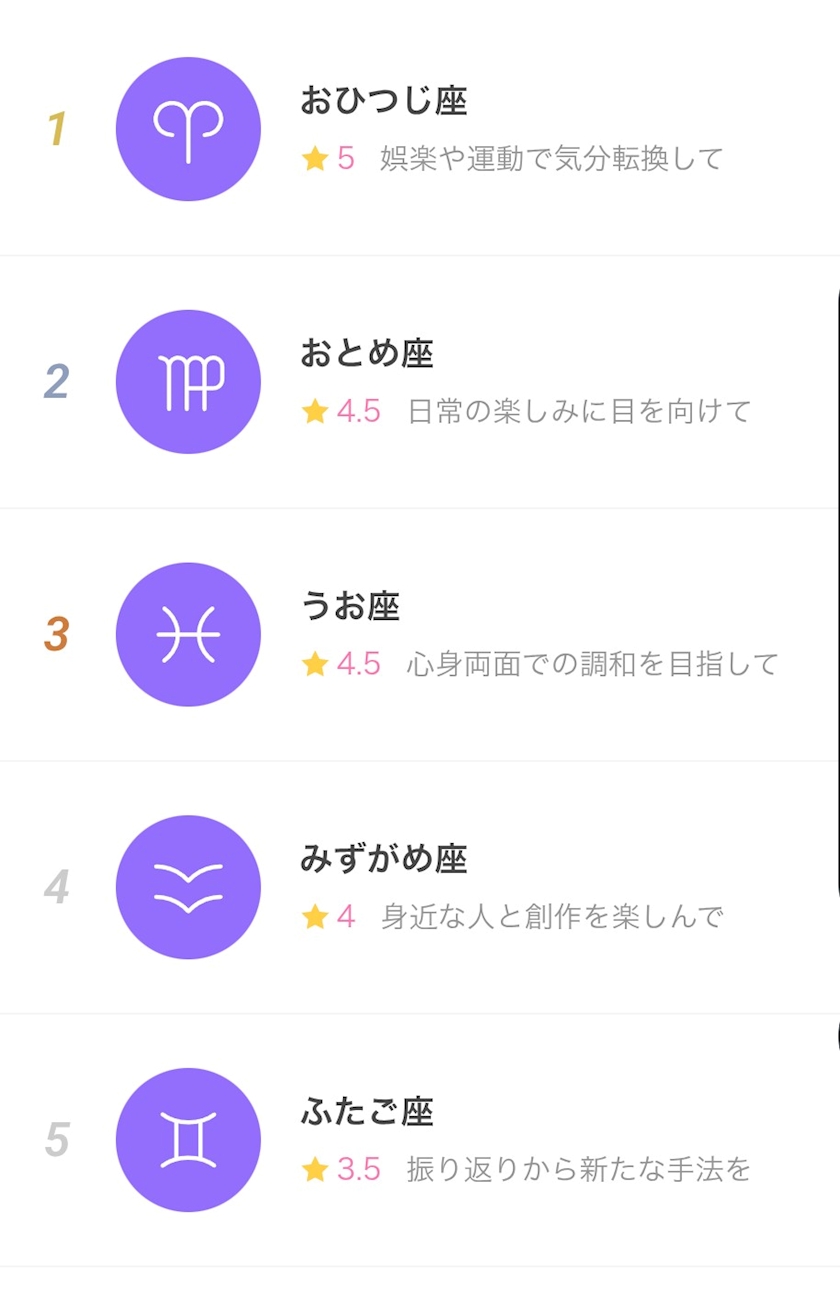Select the うお座 ranking entry

coord(420,635)
